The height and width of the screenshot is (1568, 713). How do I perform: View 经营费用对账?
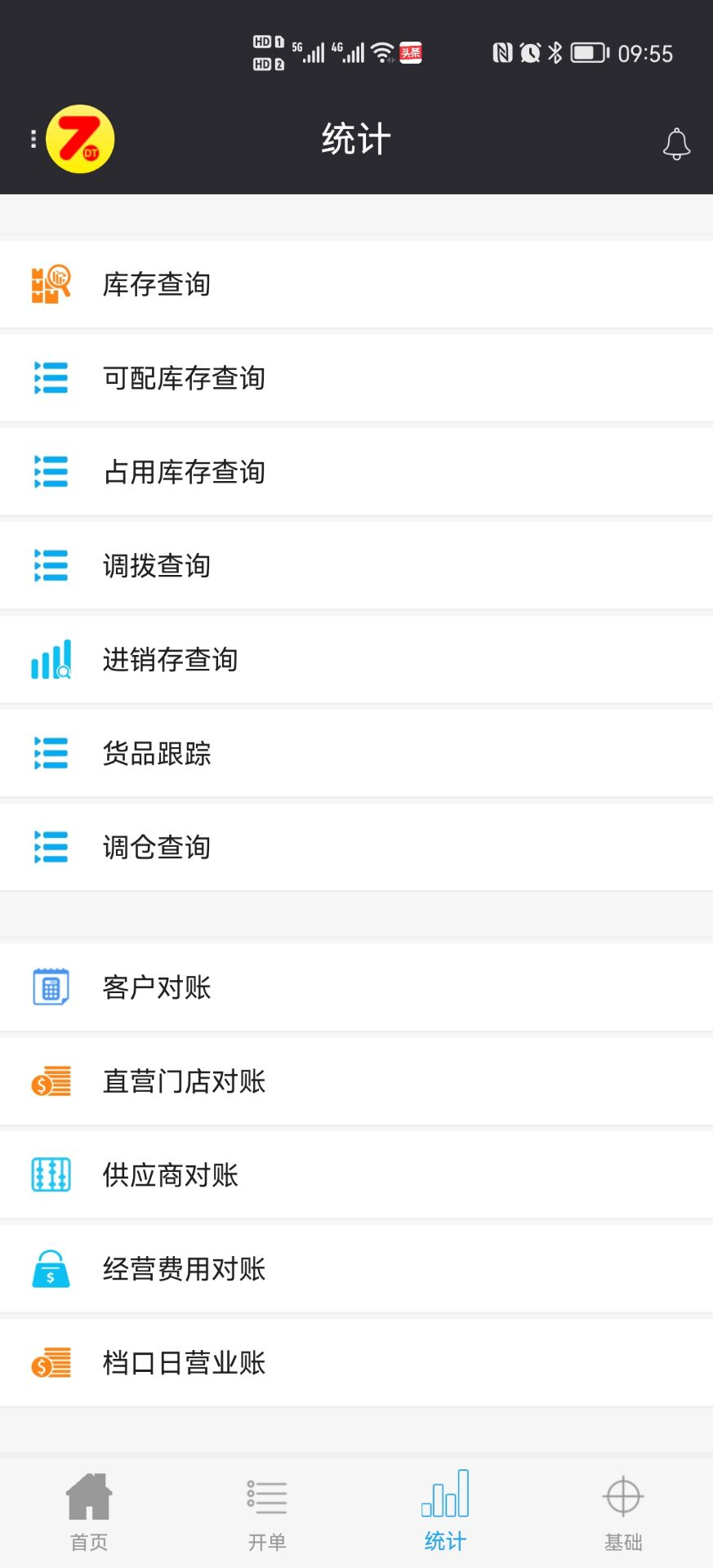click(x=356, y=1269)
